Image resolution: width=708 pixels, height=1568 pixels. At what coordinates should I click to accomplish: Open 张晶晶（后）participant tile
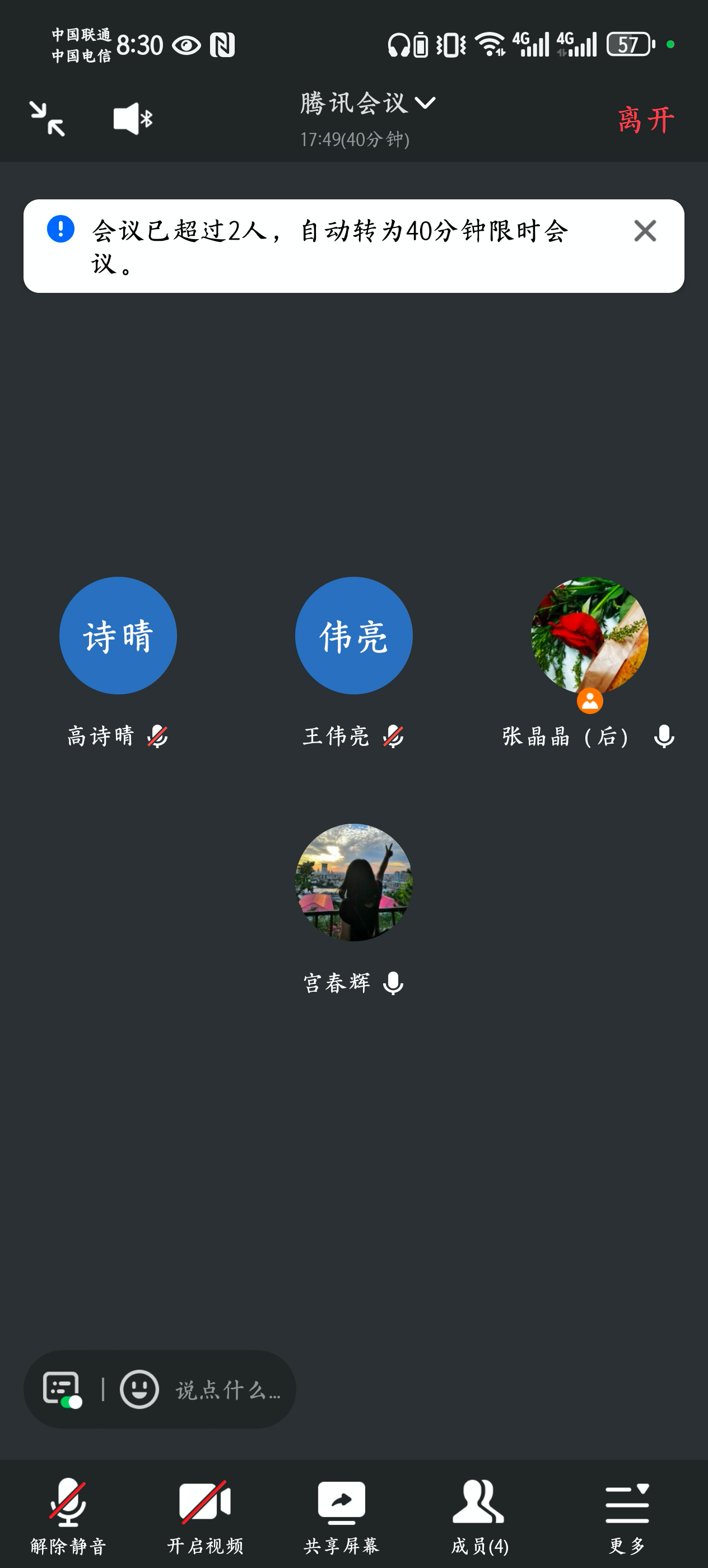pos(589,636)
